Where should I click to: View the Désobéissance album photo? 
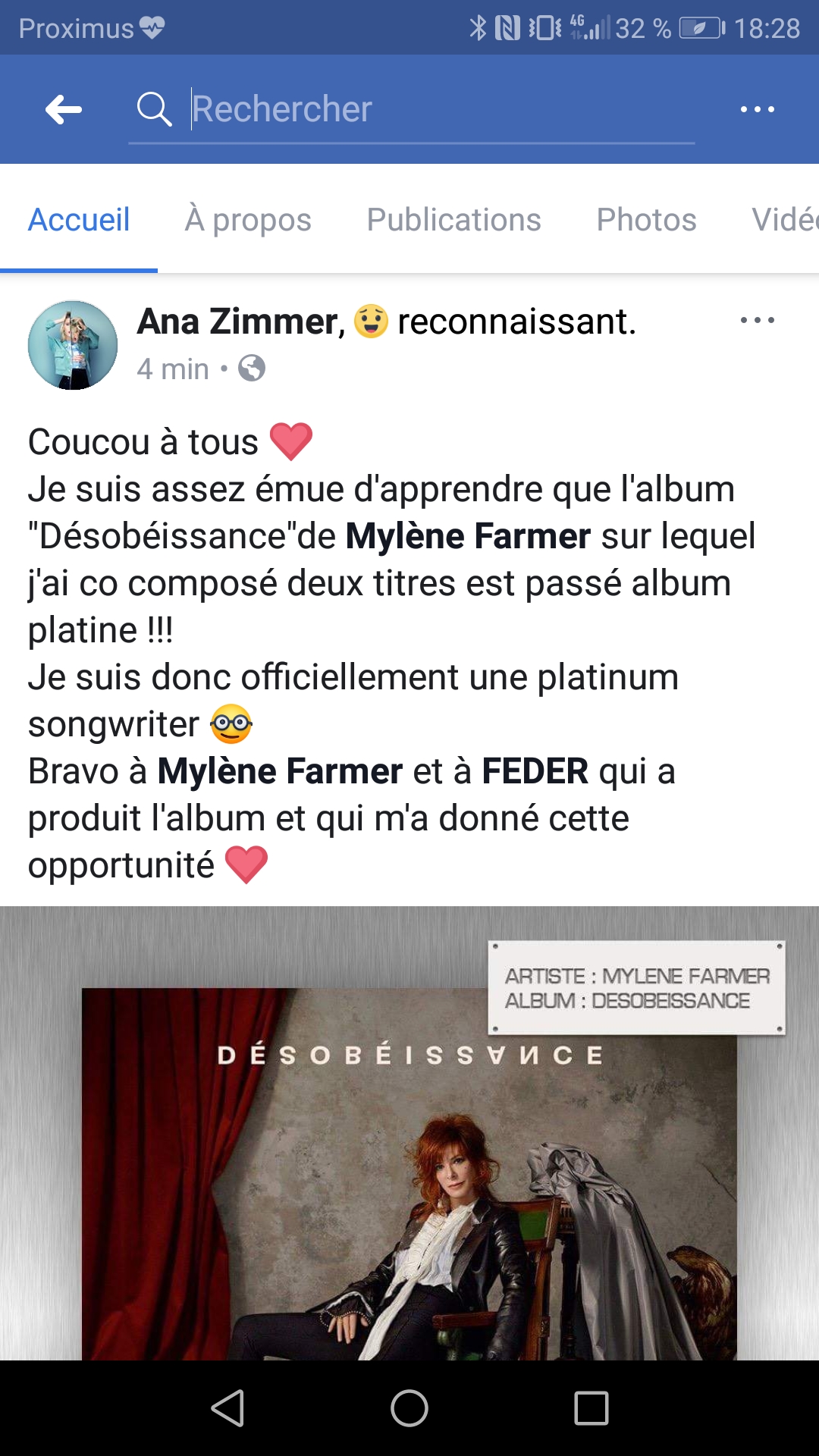(409, 1133)
